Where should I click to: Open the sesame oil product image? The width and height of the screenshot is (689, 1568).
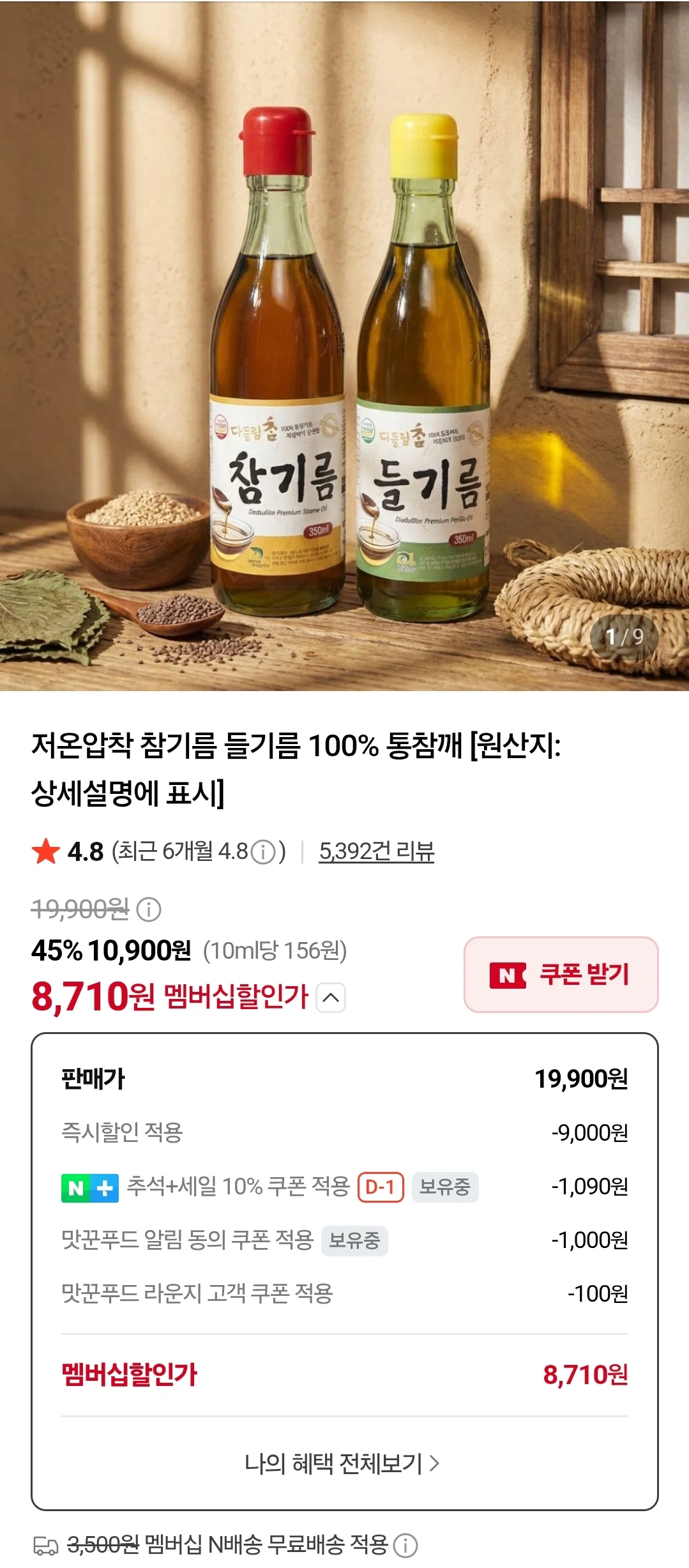click(344, 346)
